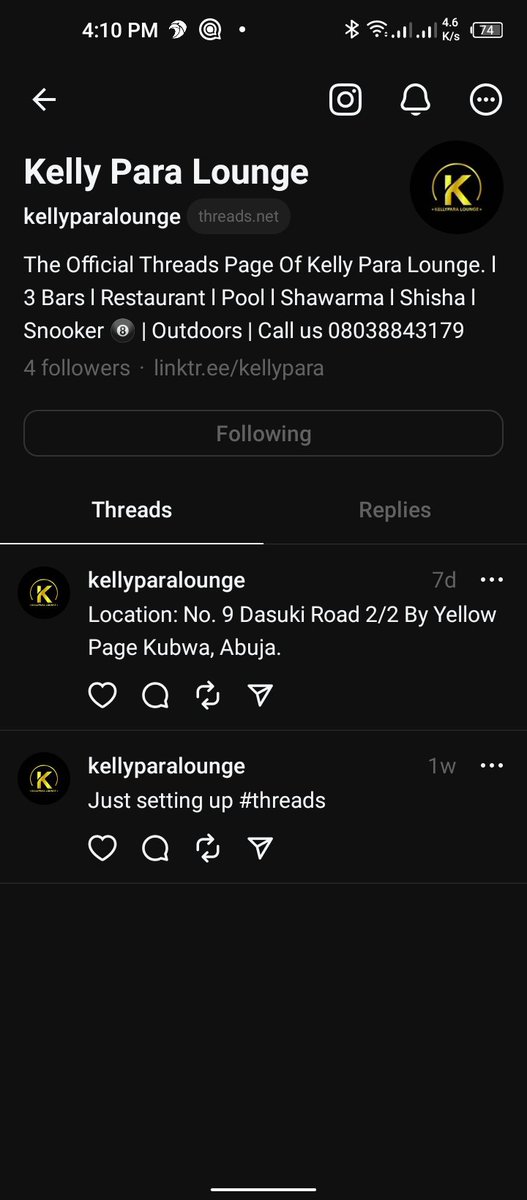This screenshot has width=527, height=1200.
Task: Reply to the Location Dasuki Road thread
Action: click(156, 695)
